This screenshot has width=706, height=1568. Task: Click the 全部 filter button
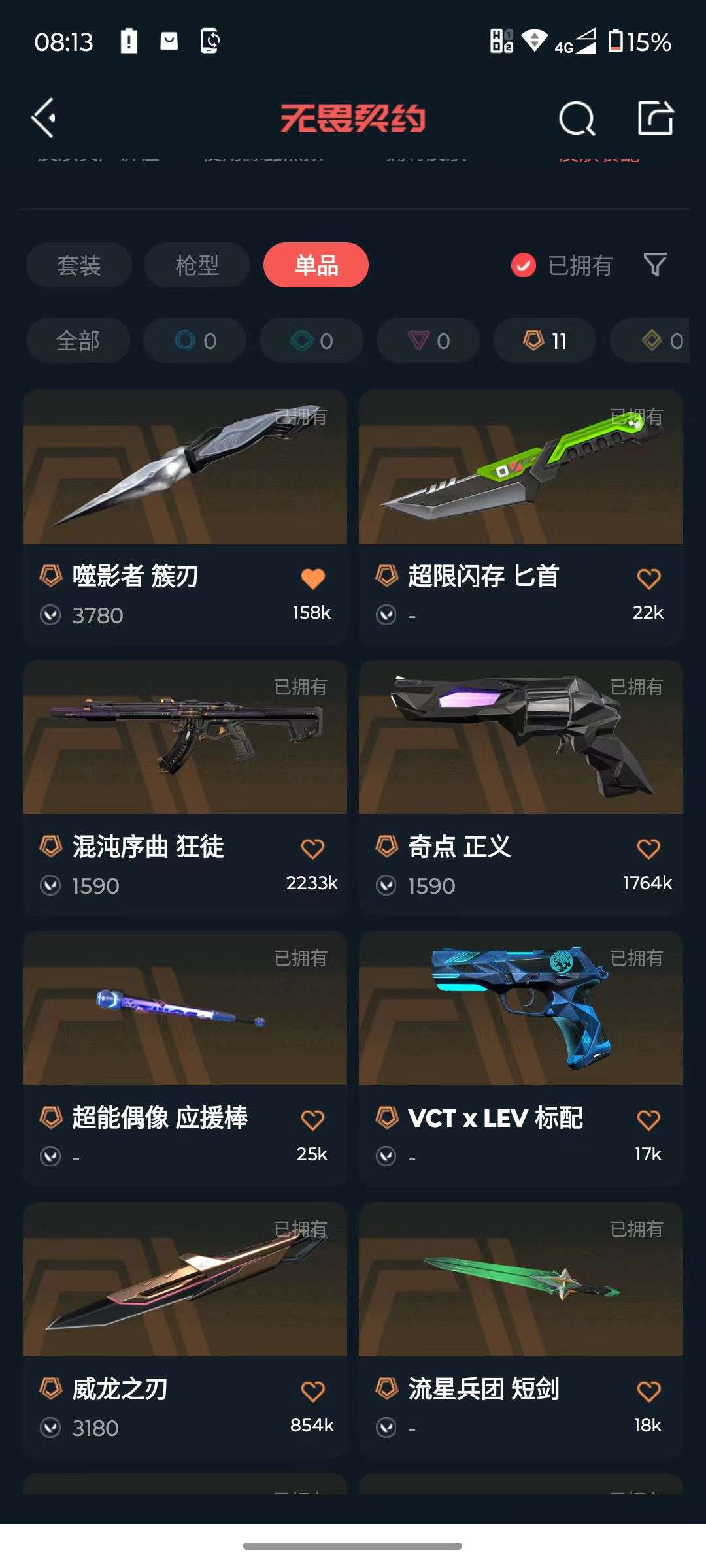tap(77, 340)
